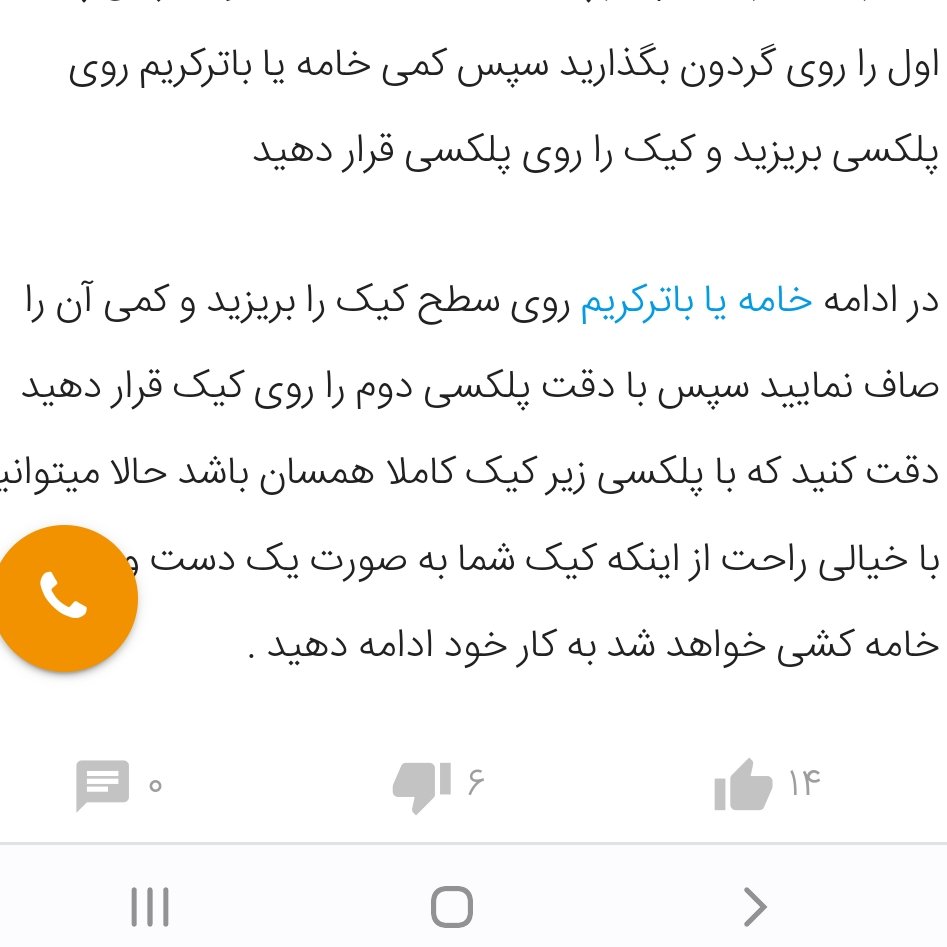Go back using the navigation bar
The width and height of the screenshot is (947, 947).
tap(755, 907)
